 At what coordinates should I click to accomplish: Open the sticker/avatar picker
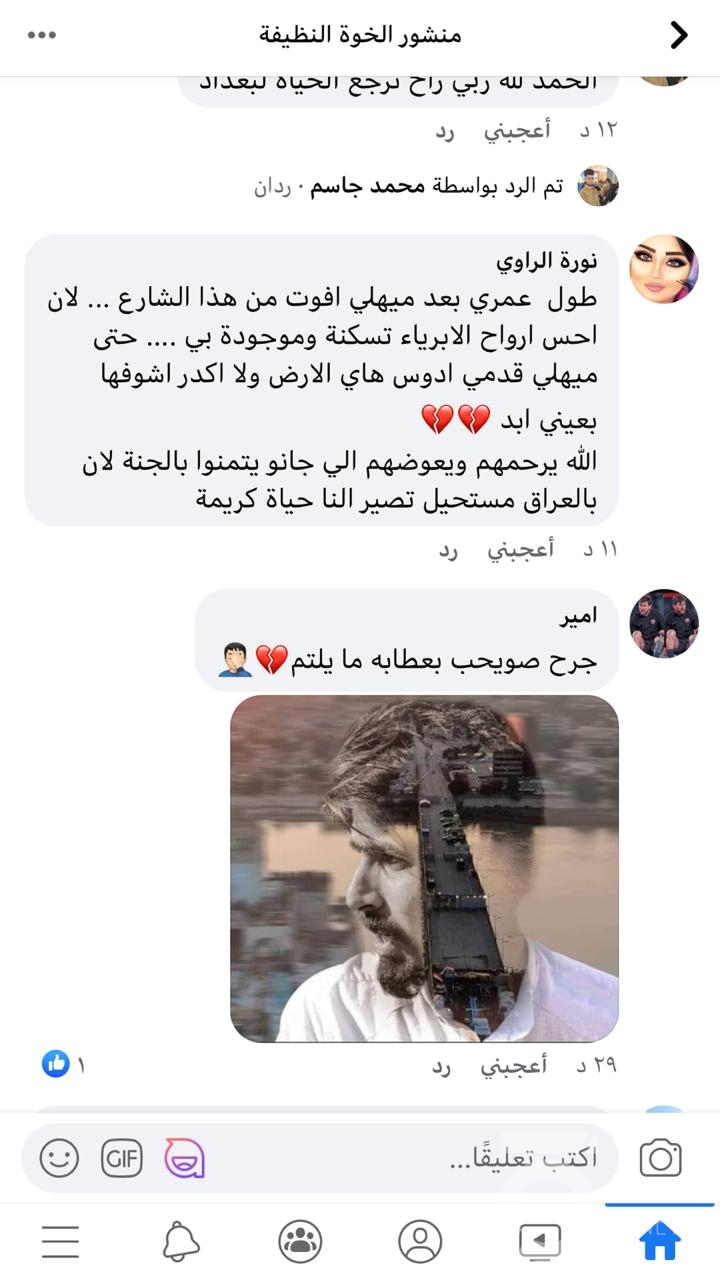click(x=185, y=1158)
